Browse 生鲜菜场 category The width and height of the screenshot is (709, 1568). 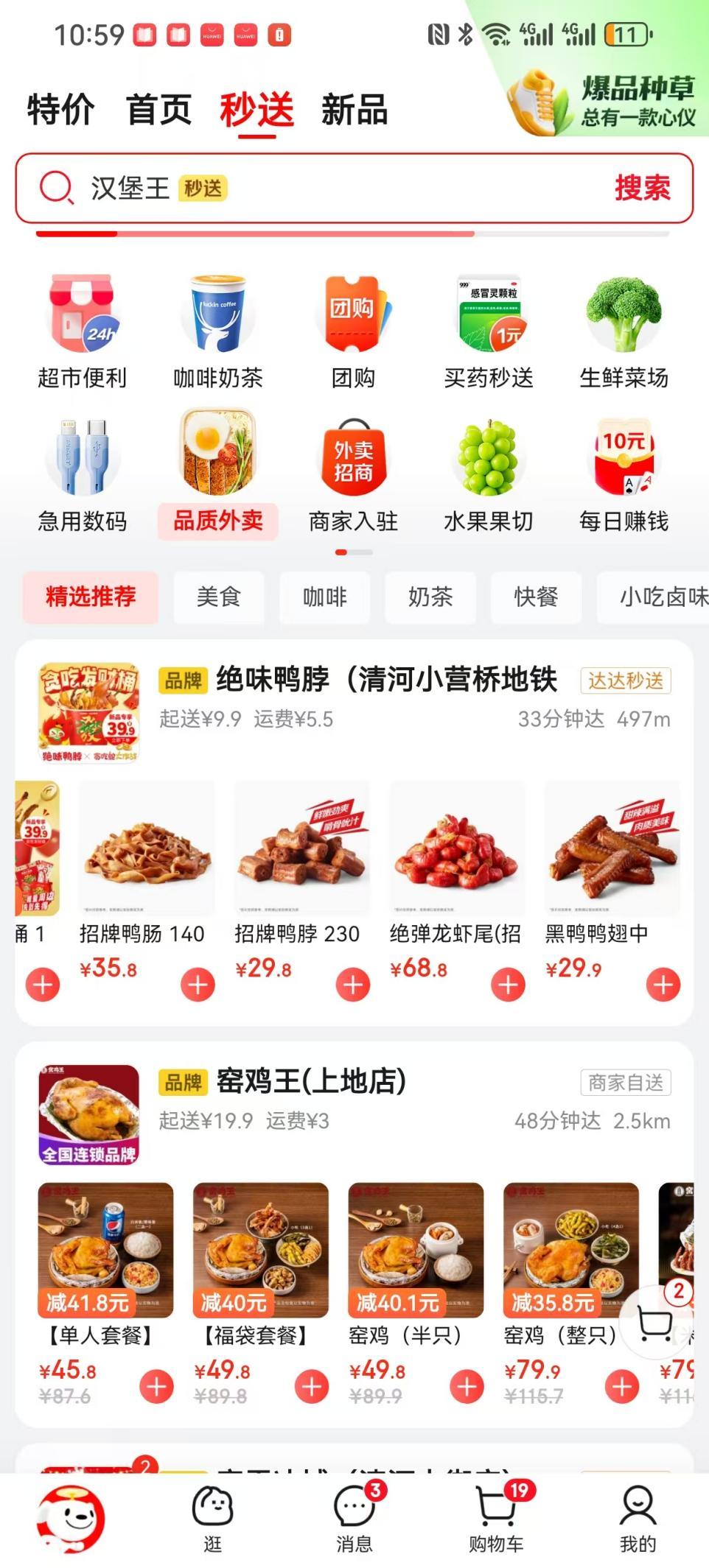pyautogui.click(x=624, y=333)
